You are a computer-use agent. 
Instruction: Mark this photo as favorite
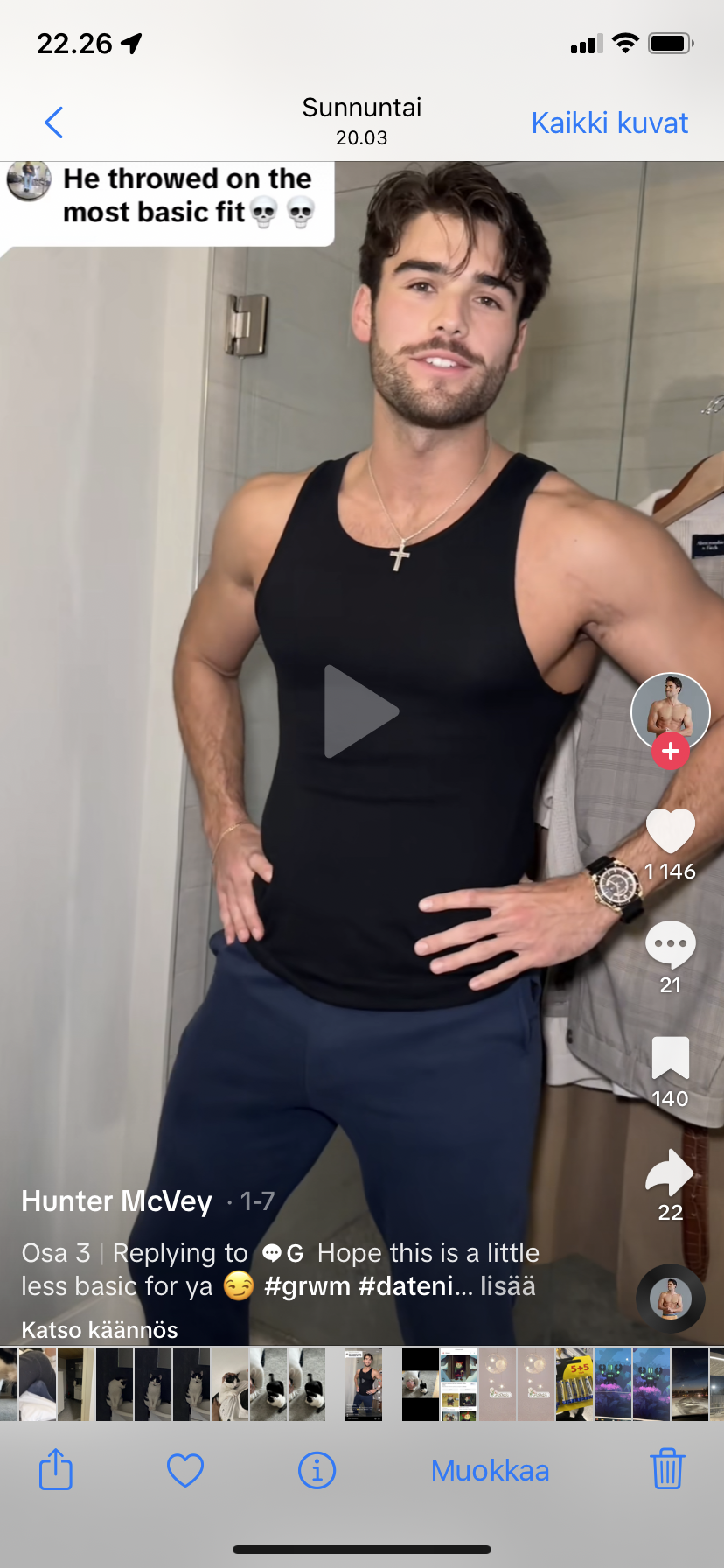(185, 1470)
